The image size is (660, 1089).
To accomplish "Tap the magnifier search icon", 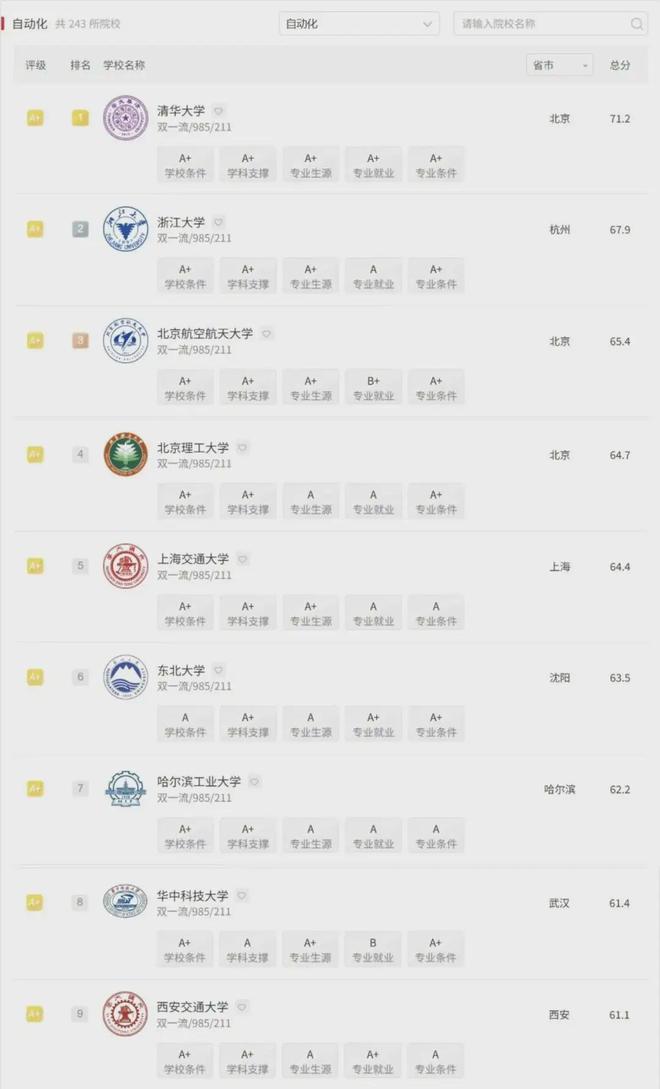I will (637, 24).
